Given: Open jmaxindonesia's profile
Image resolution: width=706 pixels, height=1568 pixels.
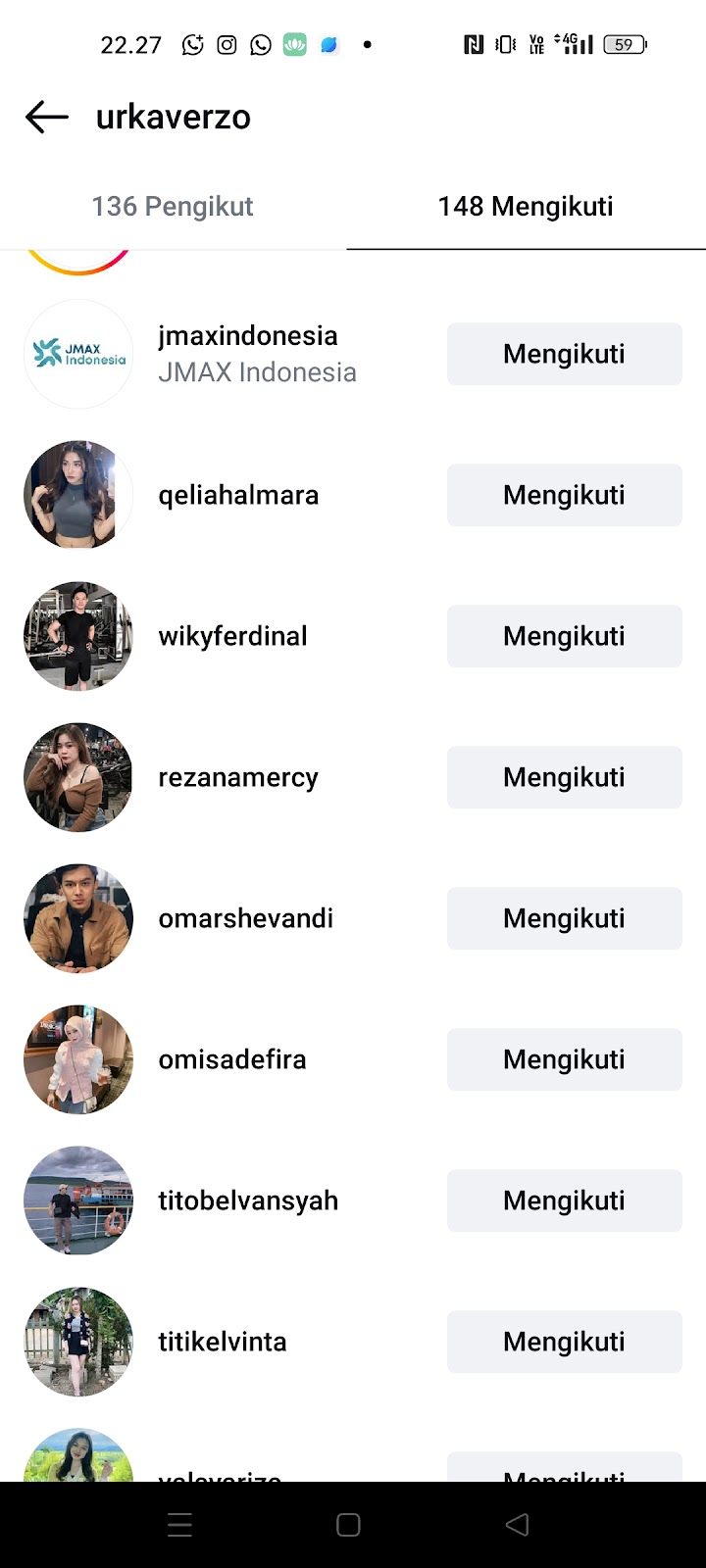Looking at the screenshot, I should tap(247, 336).
